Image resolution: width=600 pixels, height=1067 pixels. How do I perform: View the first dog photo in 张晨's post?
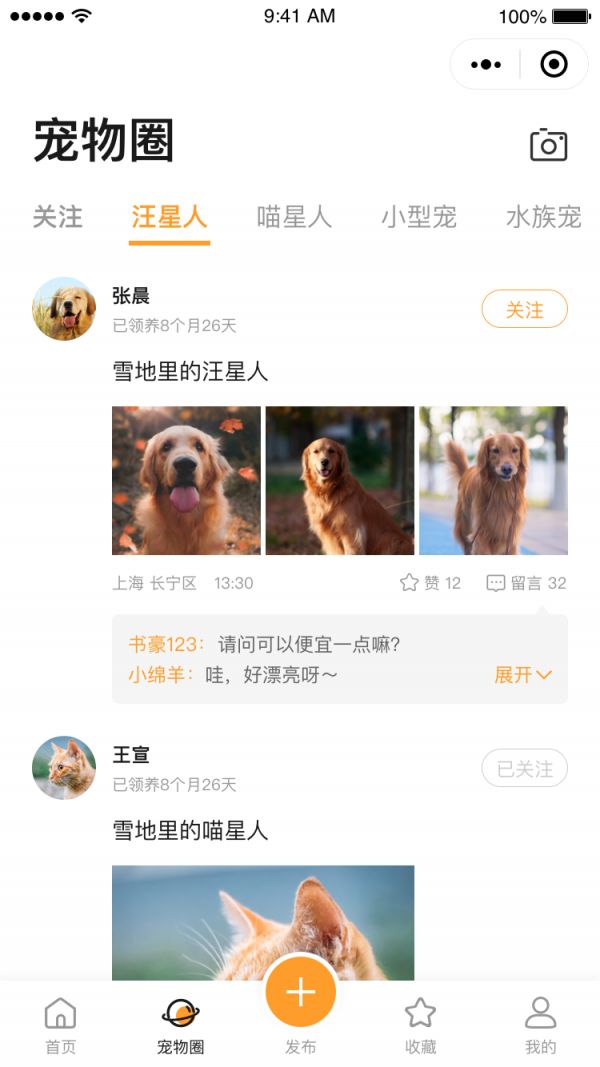[x=186, y=480]
